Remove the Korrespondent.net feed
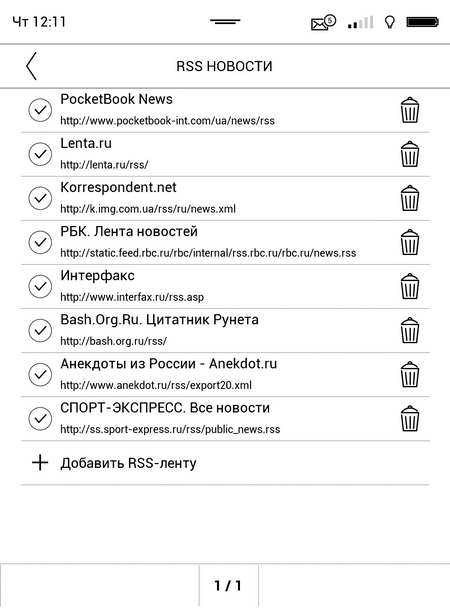The image size is (450, 608). pos(409,198)
